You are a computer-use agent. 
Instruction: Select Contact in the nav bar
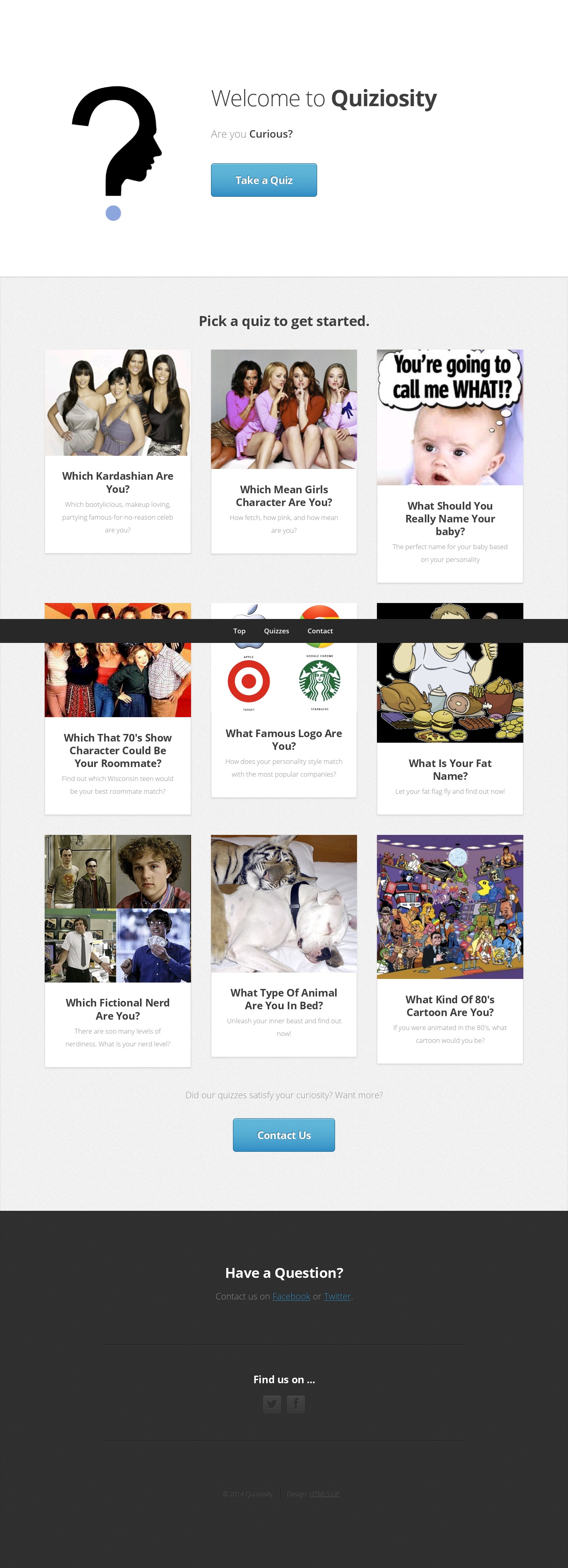pos(320,631)
